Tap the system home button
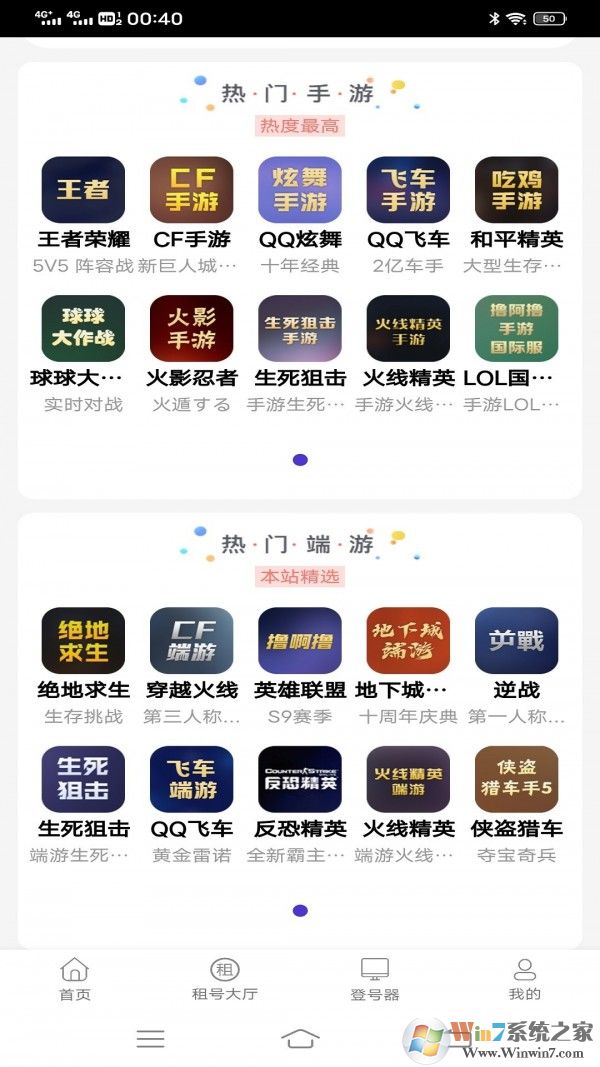The width and height of the screenshot is (600, 1067). click(300, 1038)
